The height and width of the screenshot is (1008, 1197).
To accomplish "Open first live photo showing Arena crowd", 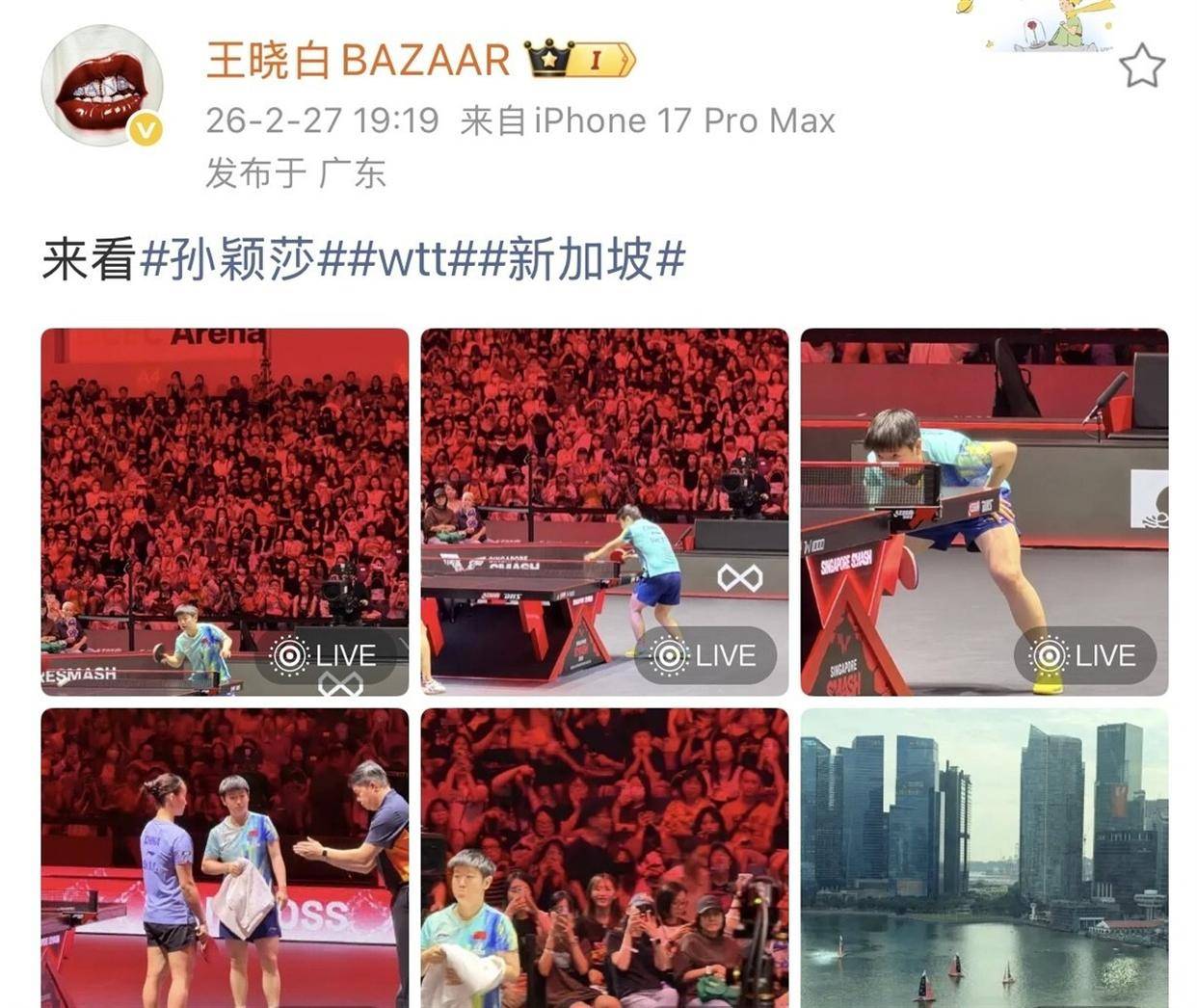I will (225, 511).
